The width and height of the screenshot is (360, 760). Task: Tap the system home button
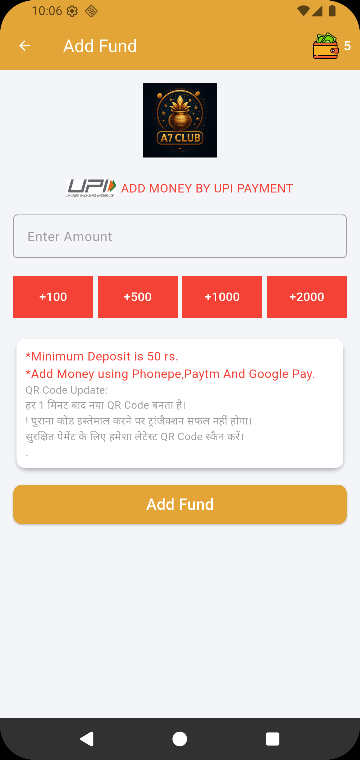(x=180, y=739)
